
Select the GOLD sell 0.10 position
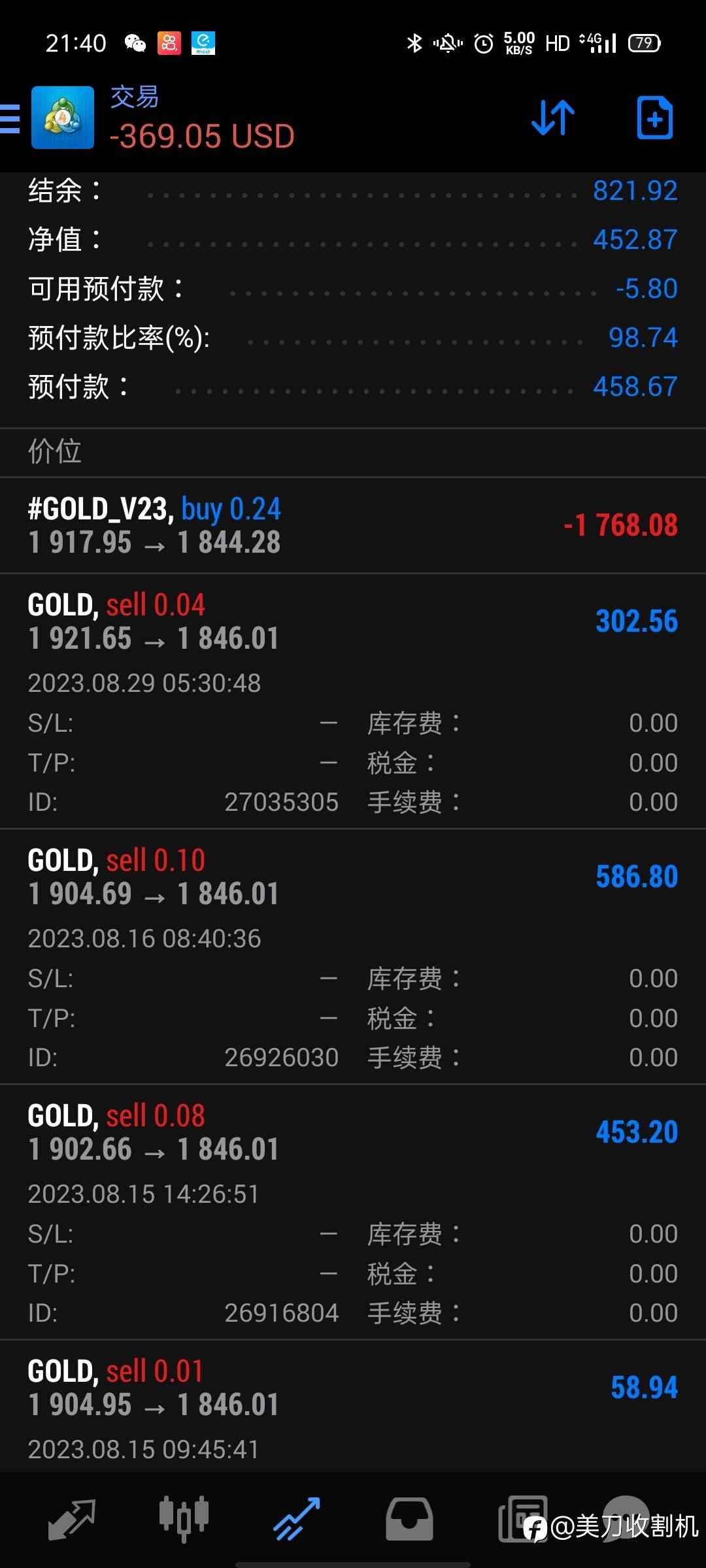tap(353, 957)
